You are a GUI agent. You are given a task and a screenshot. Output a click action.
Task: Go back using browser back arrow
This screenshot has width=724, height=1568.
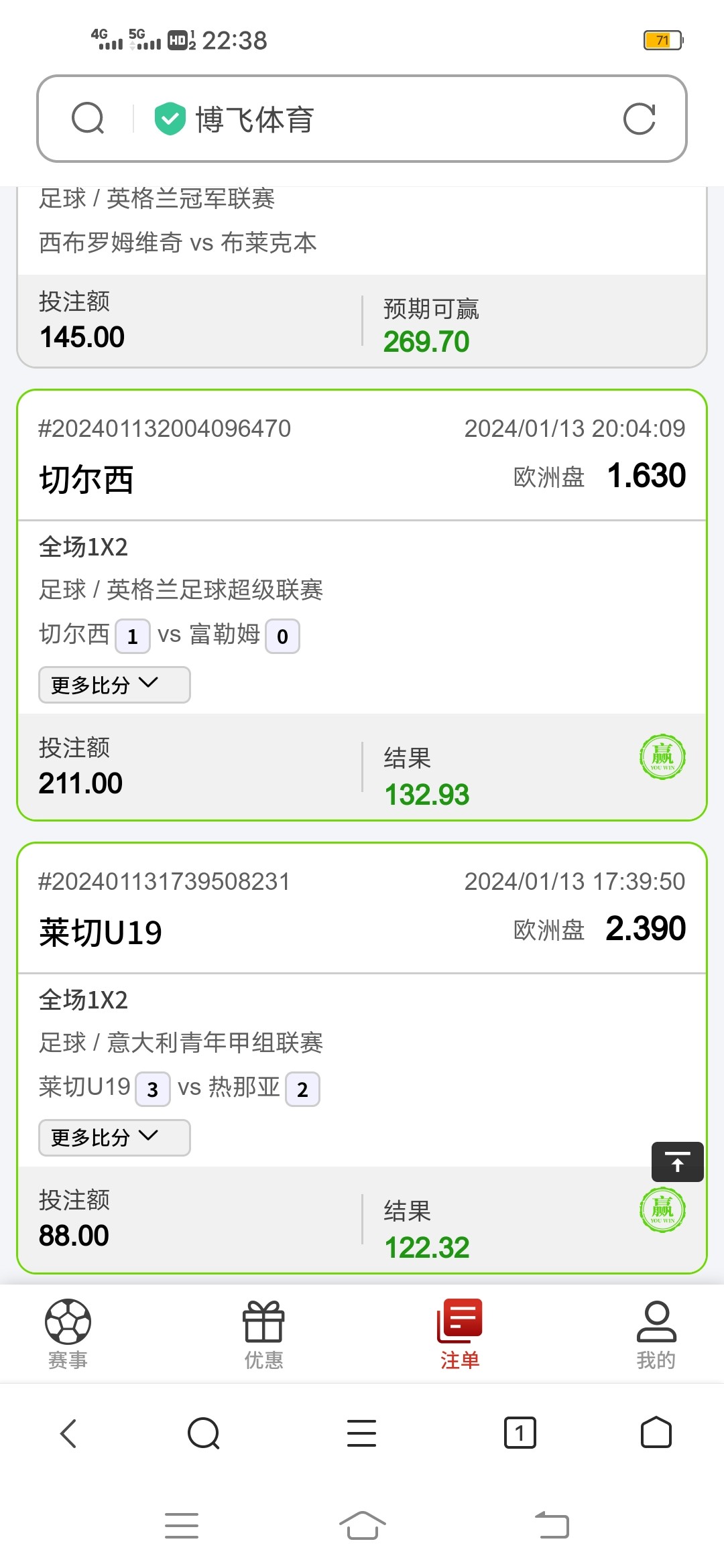[x=69, y=1433]
